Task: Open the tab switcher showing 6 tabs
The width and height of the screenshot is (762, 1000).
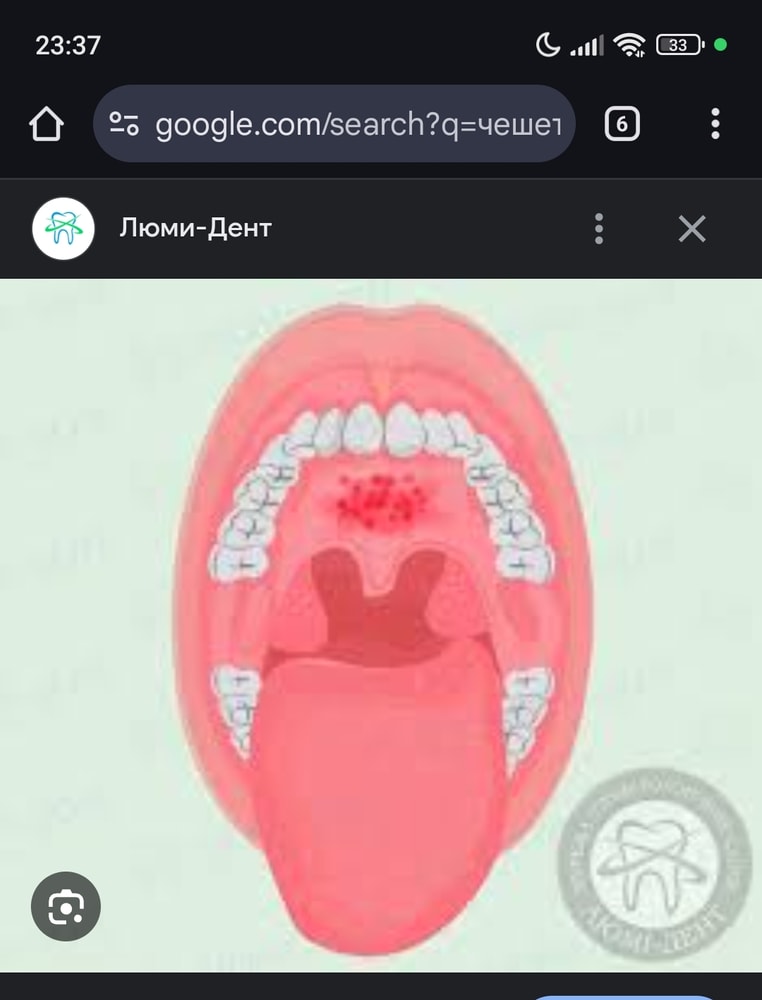Action: point(622,125)
